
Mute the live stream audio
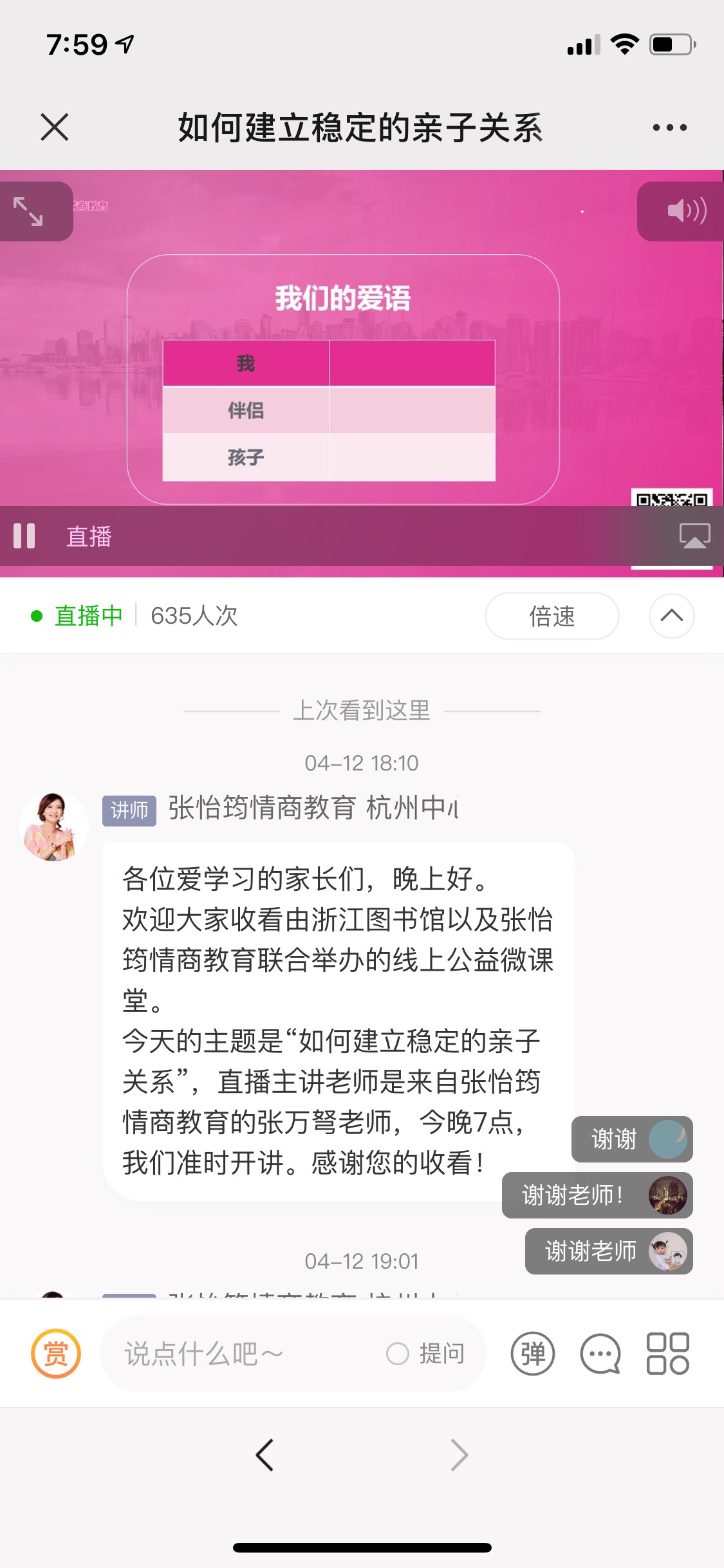(x=686, y=211)
